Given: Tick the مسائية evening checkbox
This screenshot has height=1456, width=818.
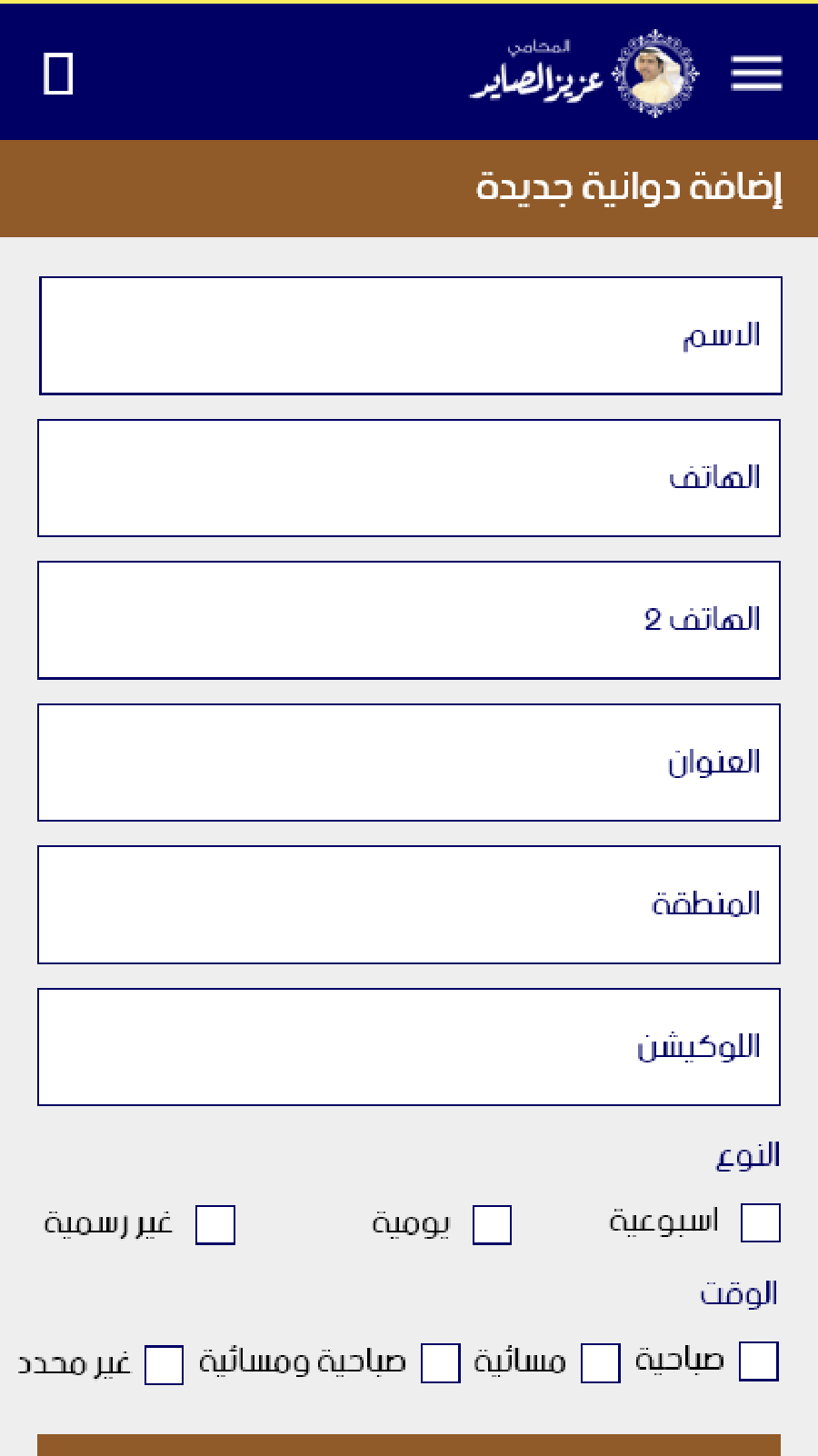Looking at the screenshot, I should (601, 1363).
